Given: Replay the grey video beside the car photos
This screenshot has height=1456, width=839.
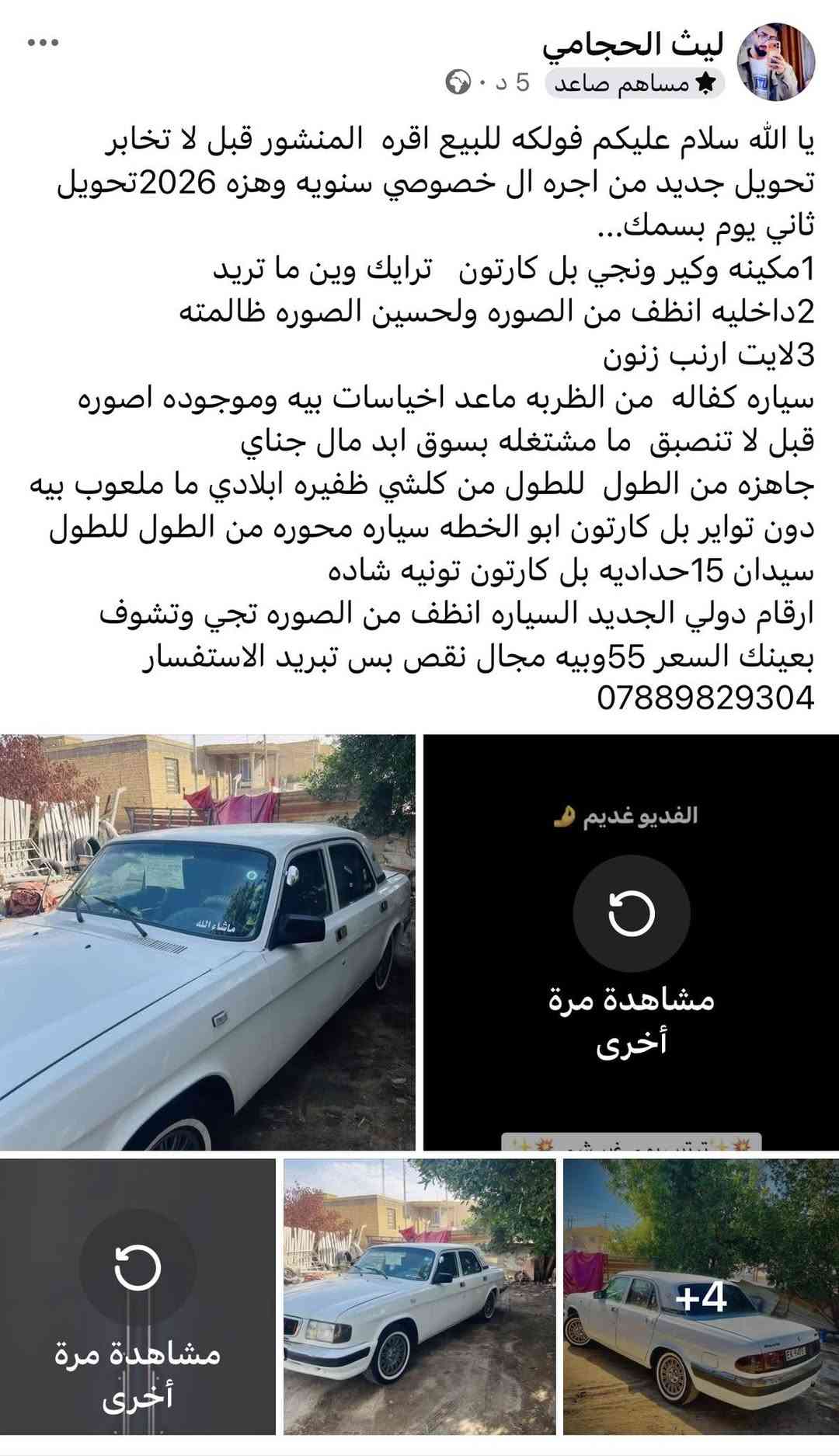Looking at the screenshot, I should coord(138,1268).
